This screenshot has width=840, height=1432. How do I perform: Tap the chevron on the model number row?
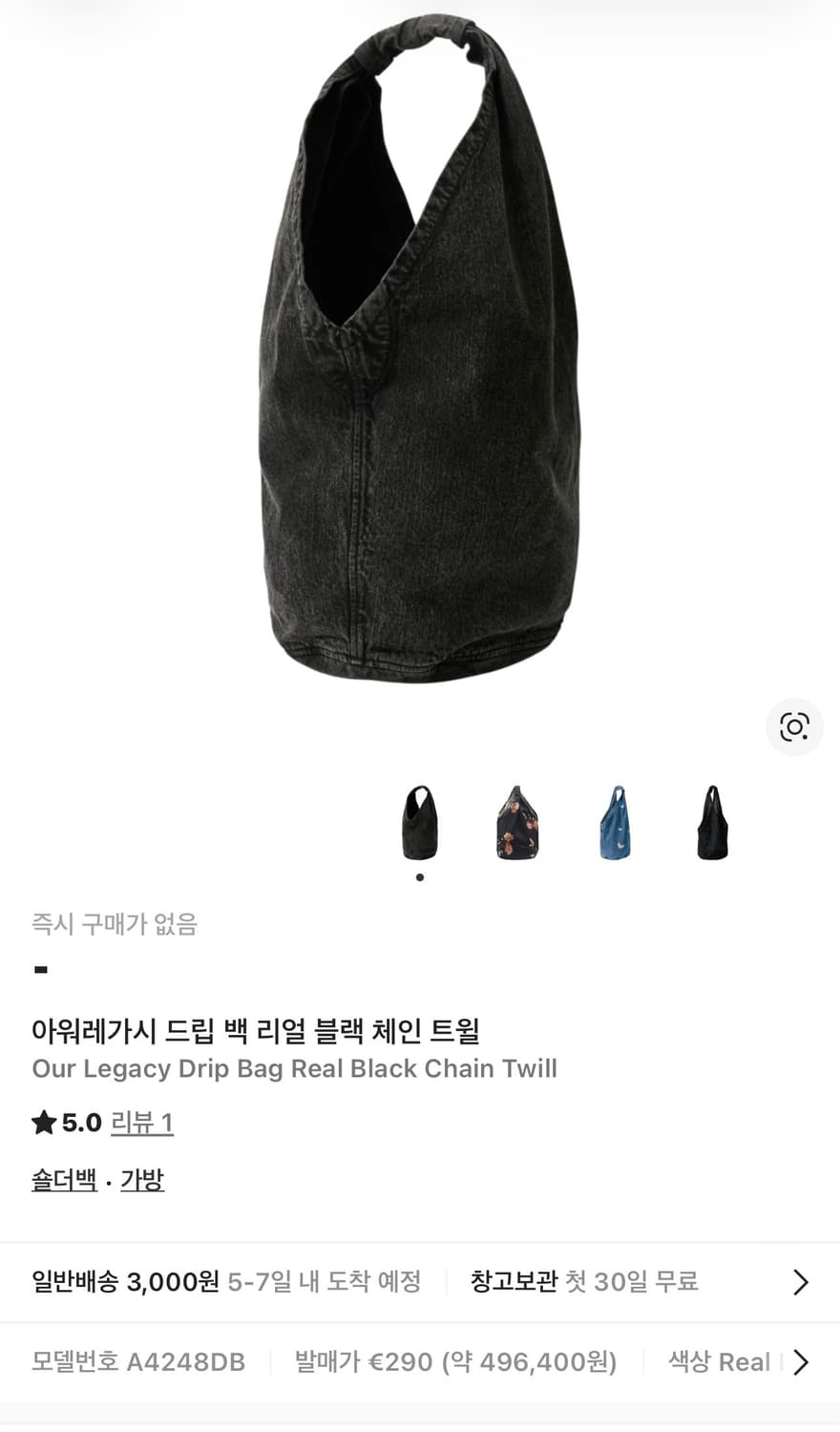pos(802,1362)
